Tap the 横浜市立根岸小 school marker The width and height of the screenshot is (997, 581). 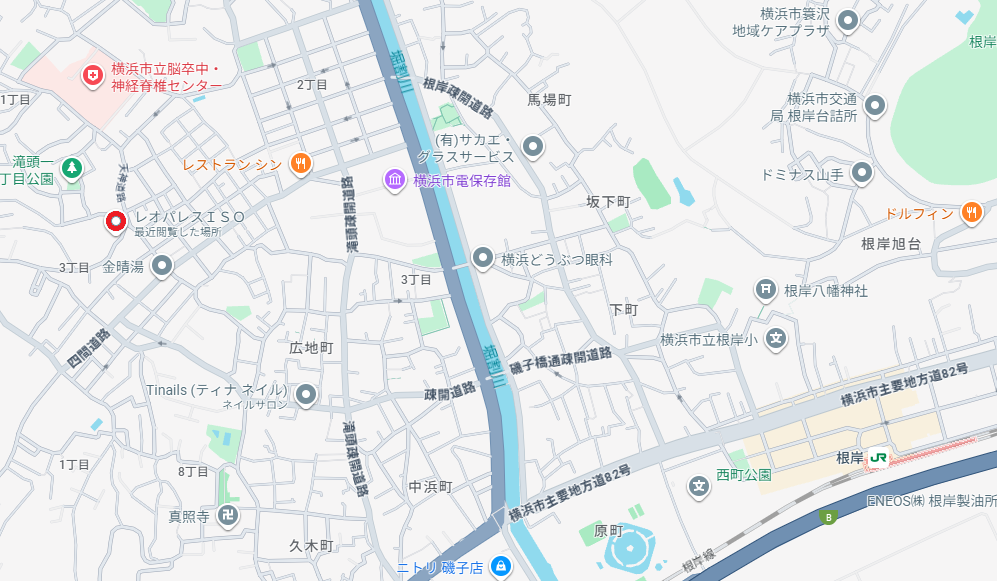776,339
